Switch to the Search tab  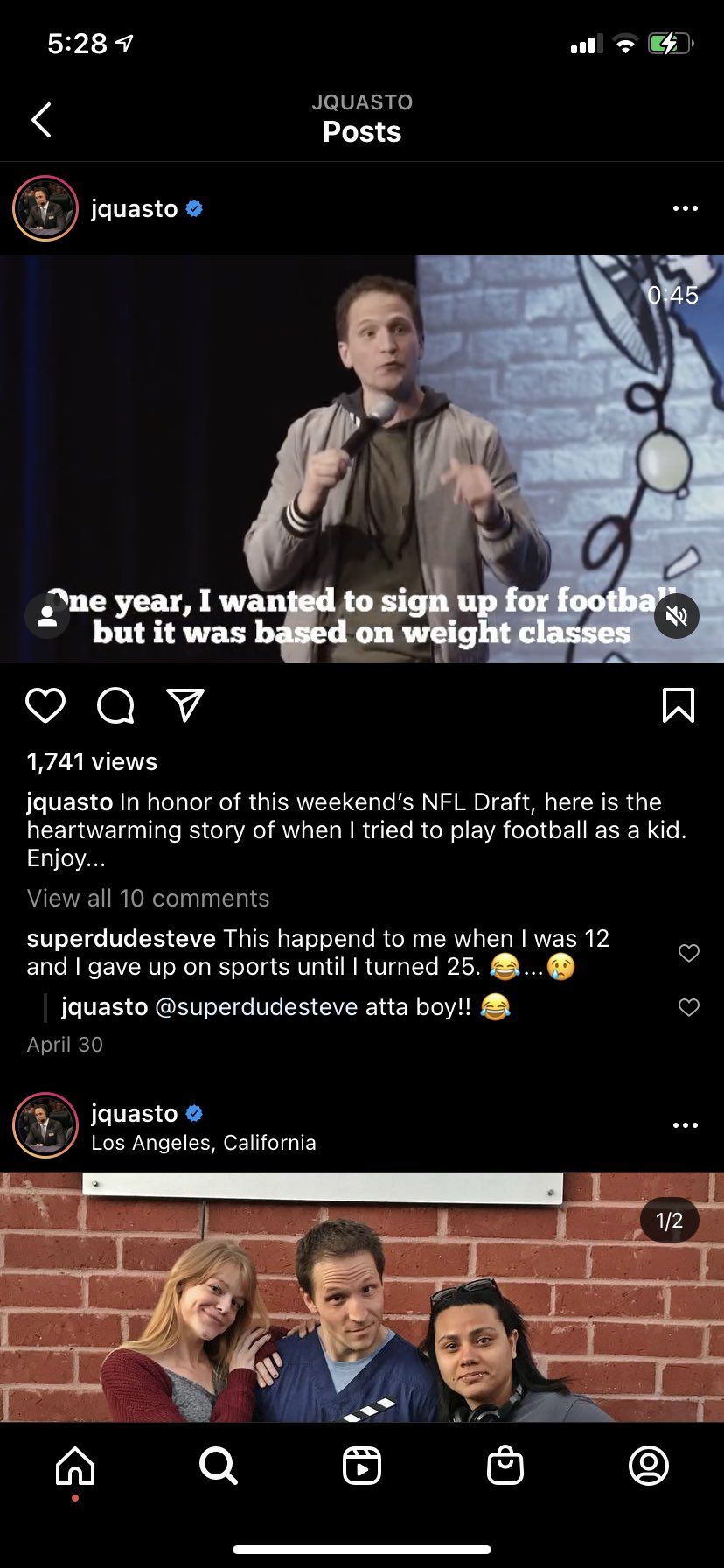218,1465
